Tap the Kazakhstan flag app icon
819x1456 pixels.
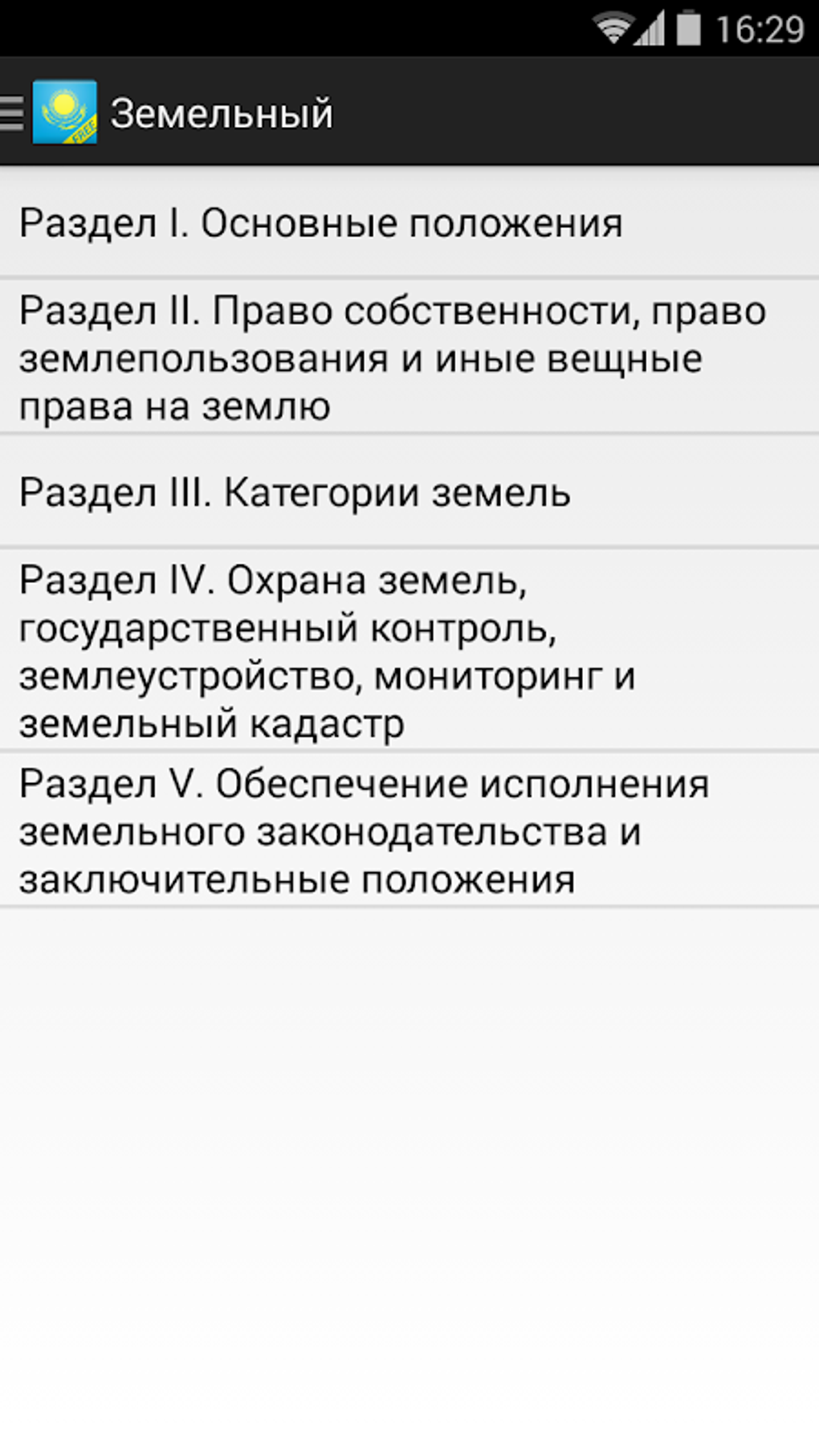(x=64, y=113)
